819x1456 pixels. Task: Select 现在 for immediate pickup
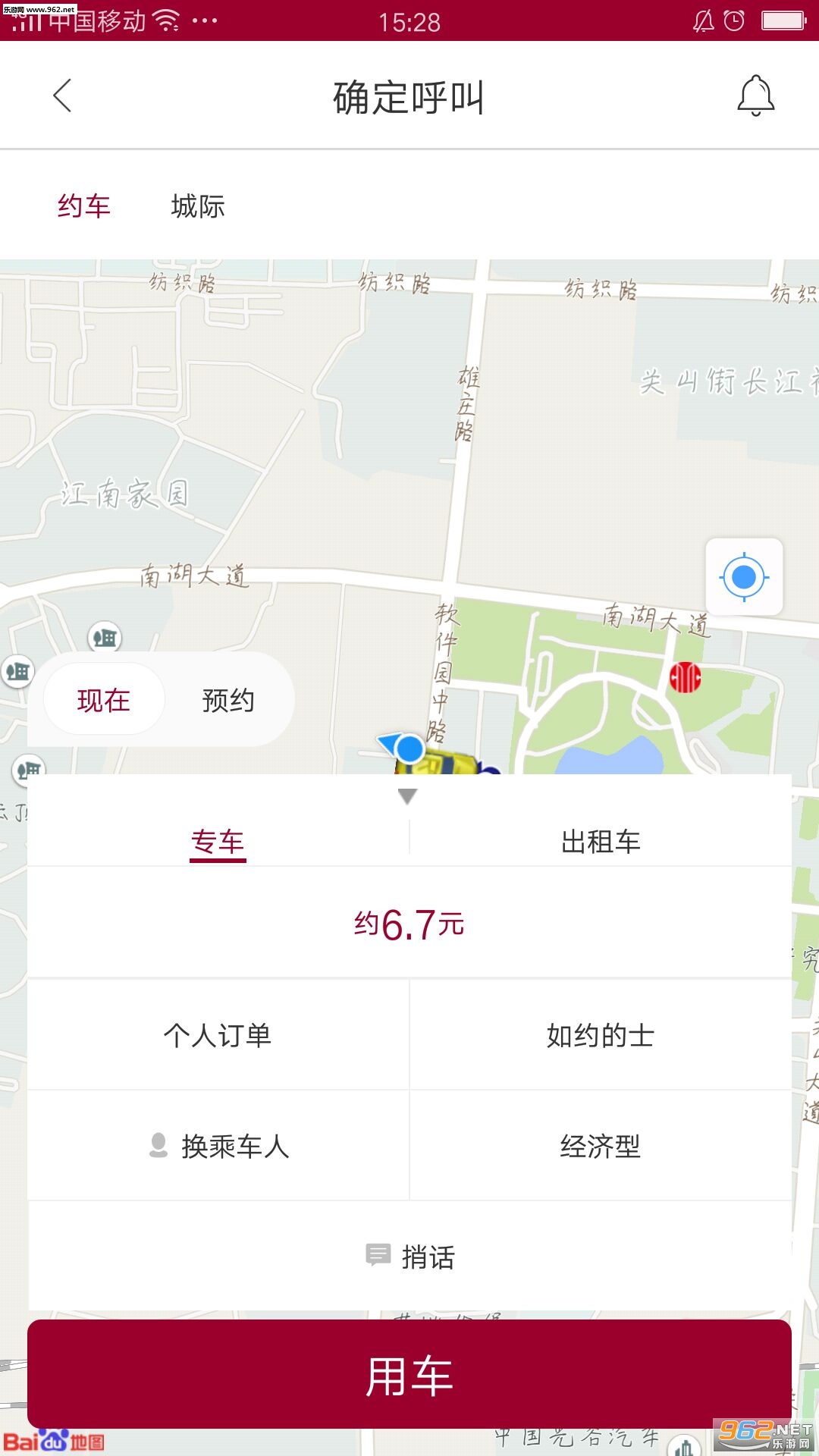pos(104,700)
